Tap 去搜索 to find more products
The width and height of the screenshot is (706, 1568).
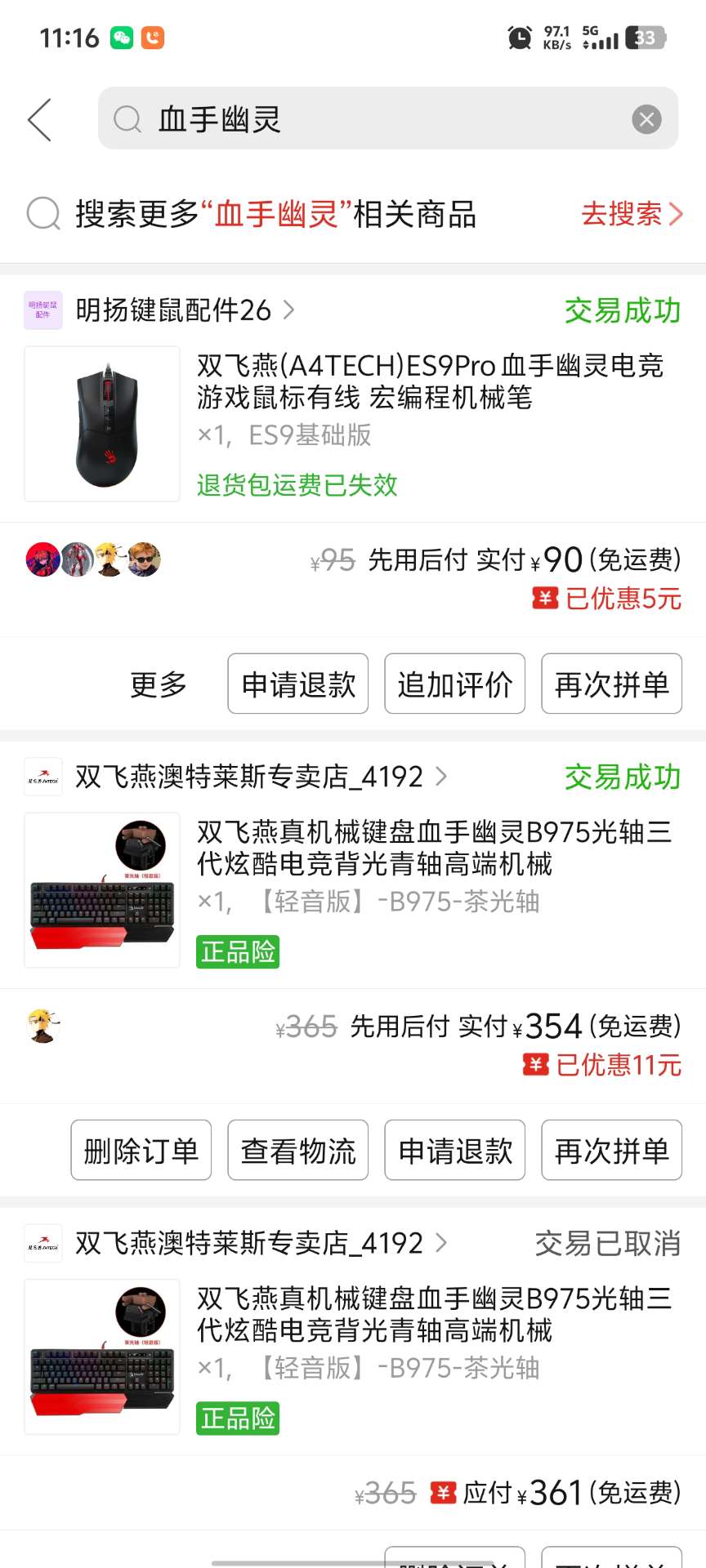point(631,214)
